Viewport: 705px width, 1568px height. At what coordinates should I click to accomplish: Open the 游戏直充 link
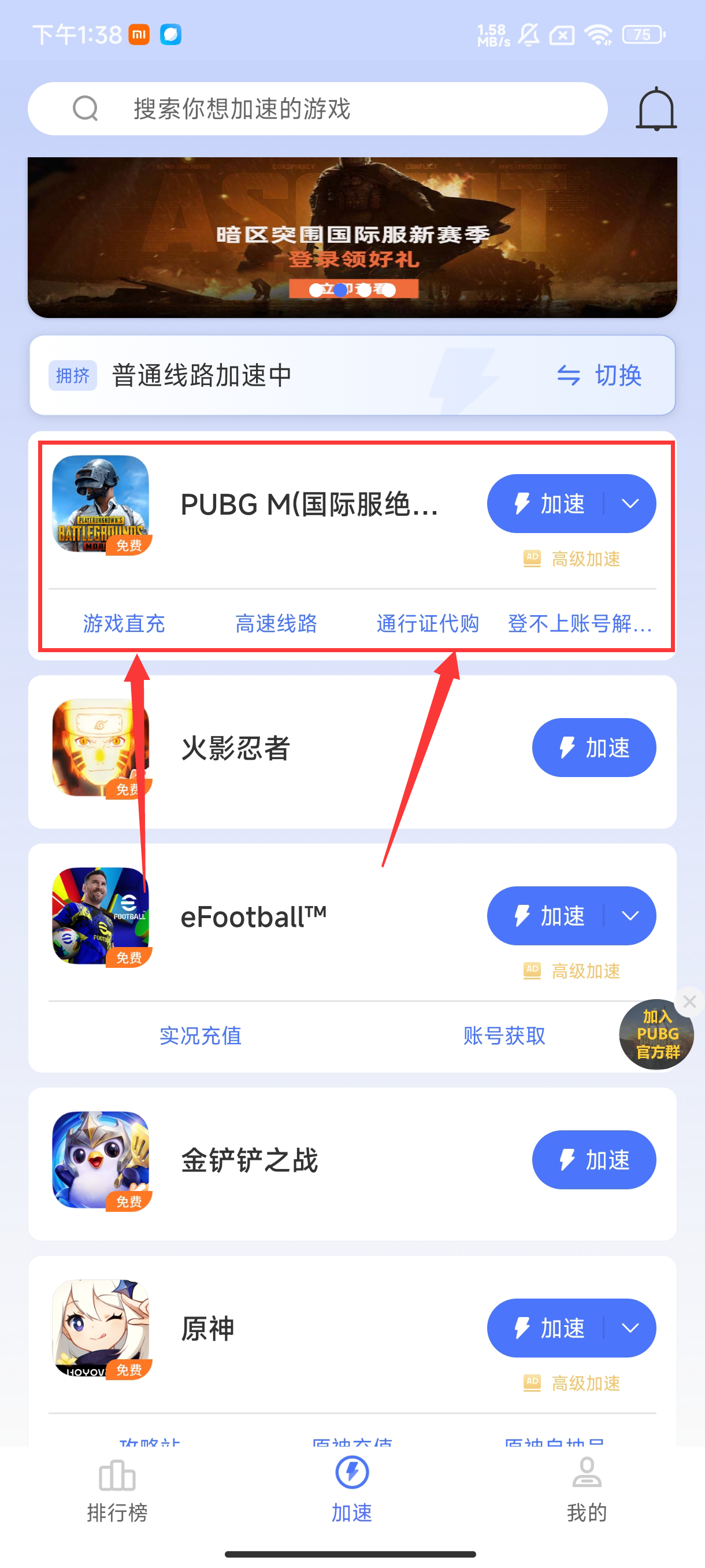[124, 624]
